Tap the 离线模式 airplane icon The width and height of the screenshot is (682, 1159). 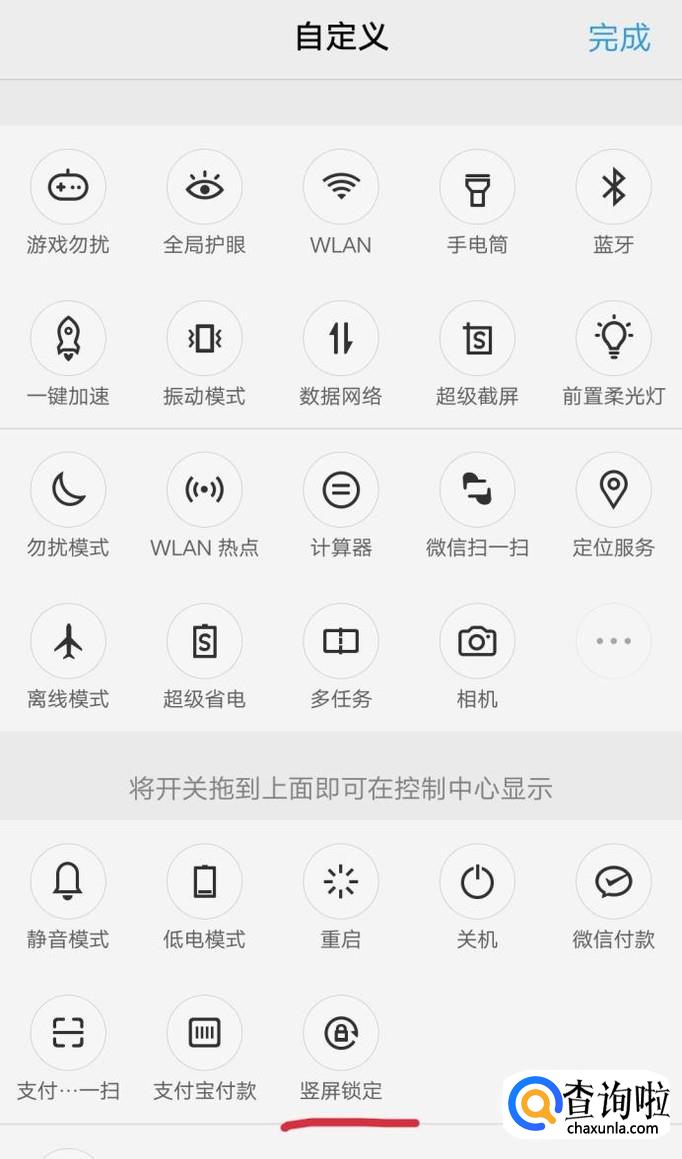click(68, 642)
